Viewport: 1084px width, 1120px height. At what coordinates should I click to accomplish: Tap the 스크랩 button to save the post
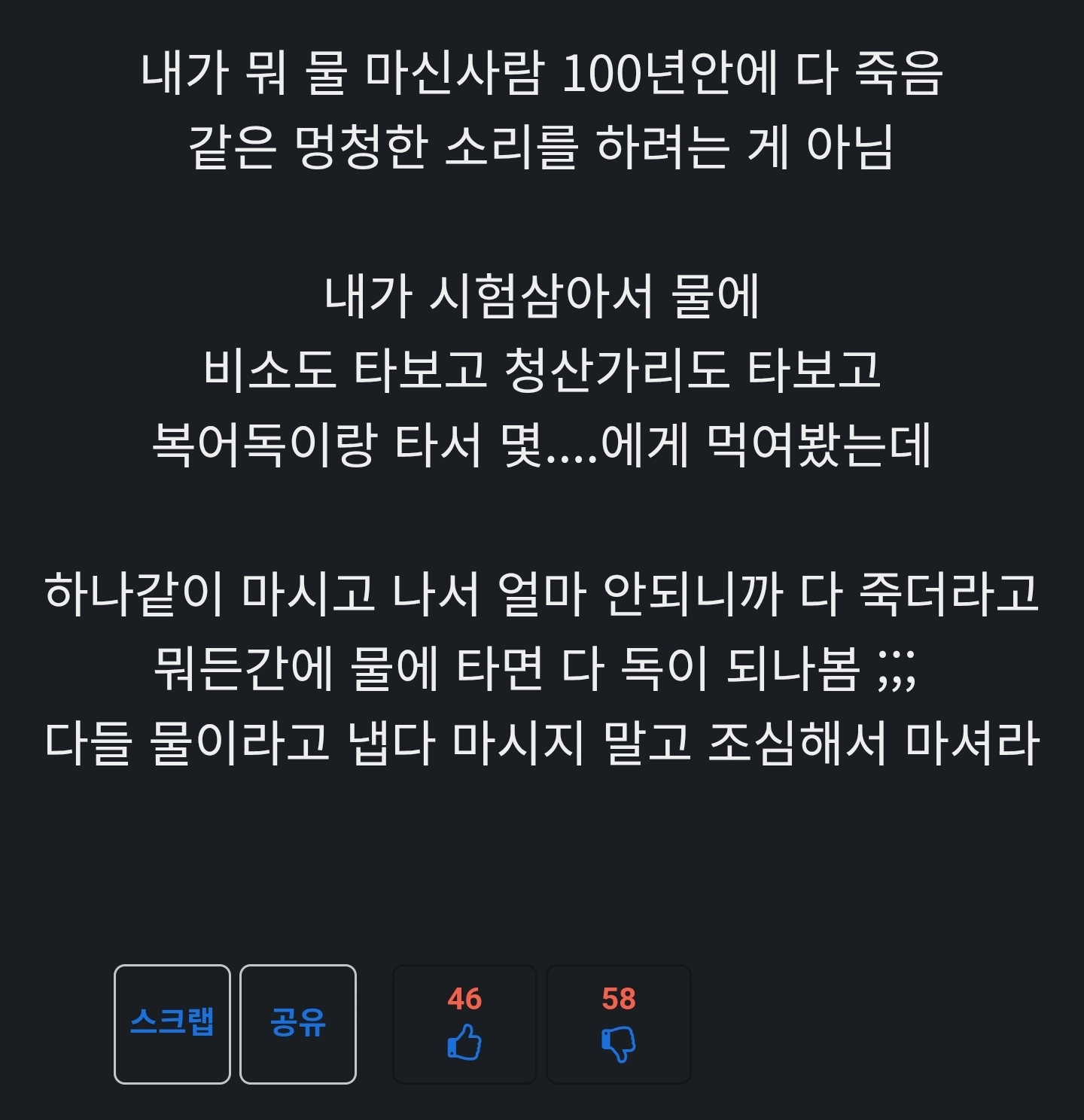coord(172,1024)
